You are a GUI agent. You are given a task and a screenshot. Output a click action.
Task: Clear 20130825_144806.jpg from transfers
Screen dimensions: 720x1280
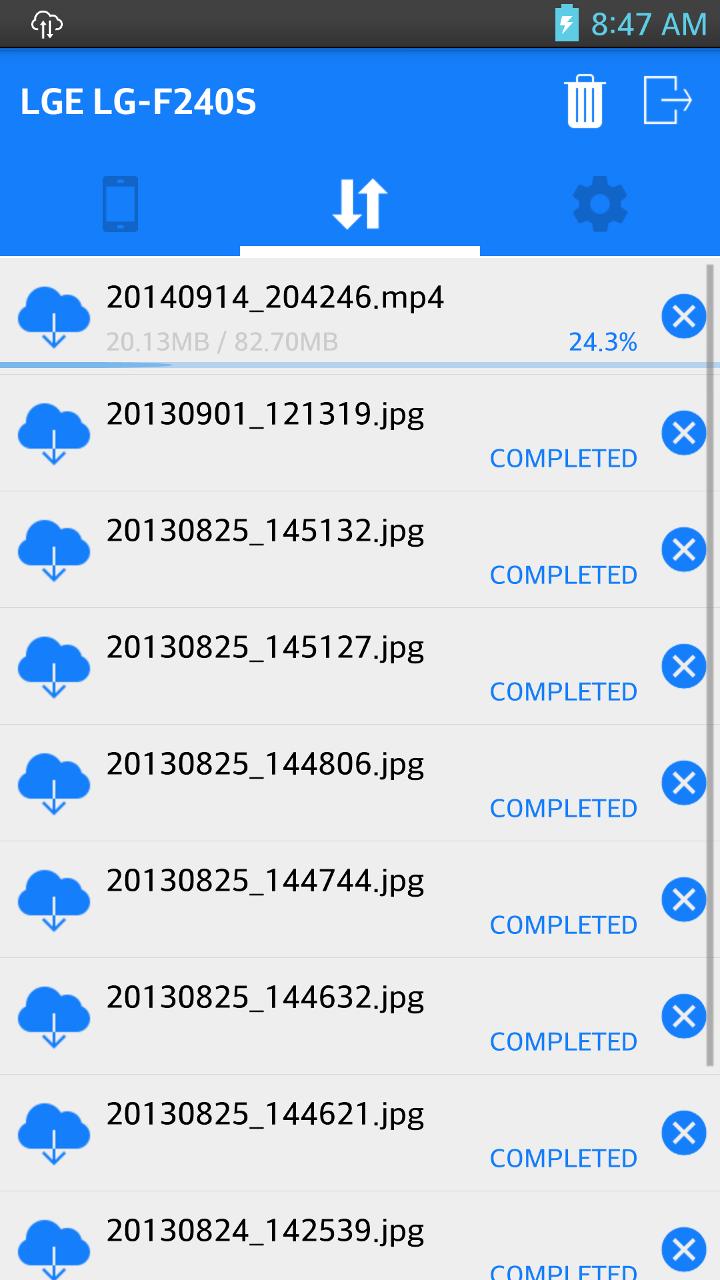[684, 783]
